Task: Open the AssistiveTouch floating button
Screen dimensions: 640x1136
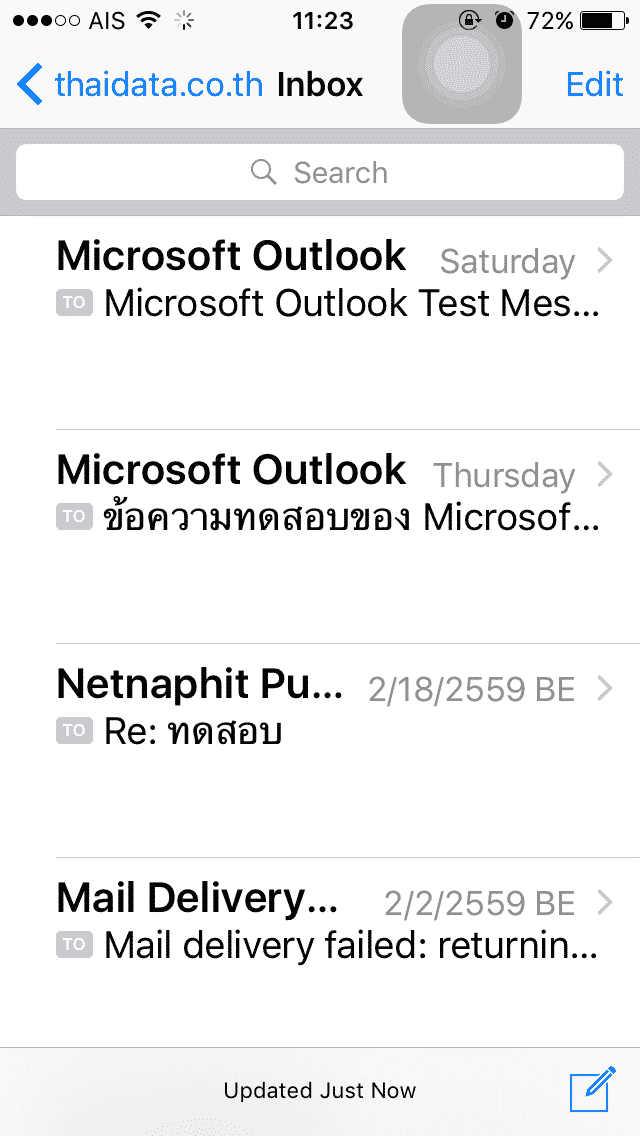Action: coord(462,64)
